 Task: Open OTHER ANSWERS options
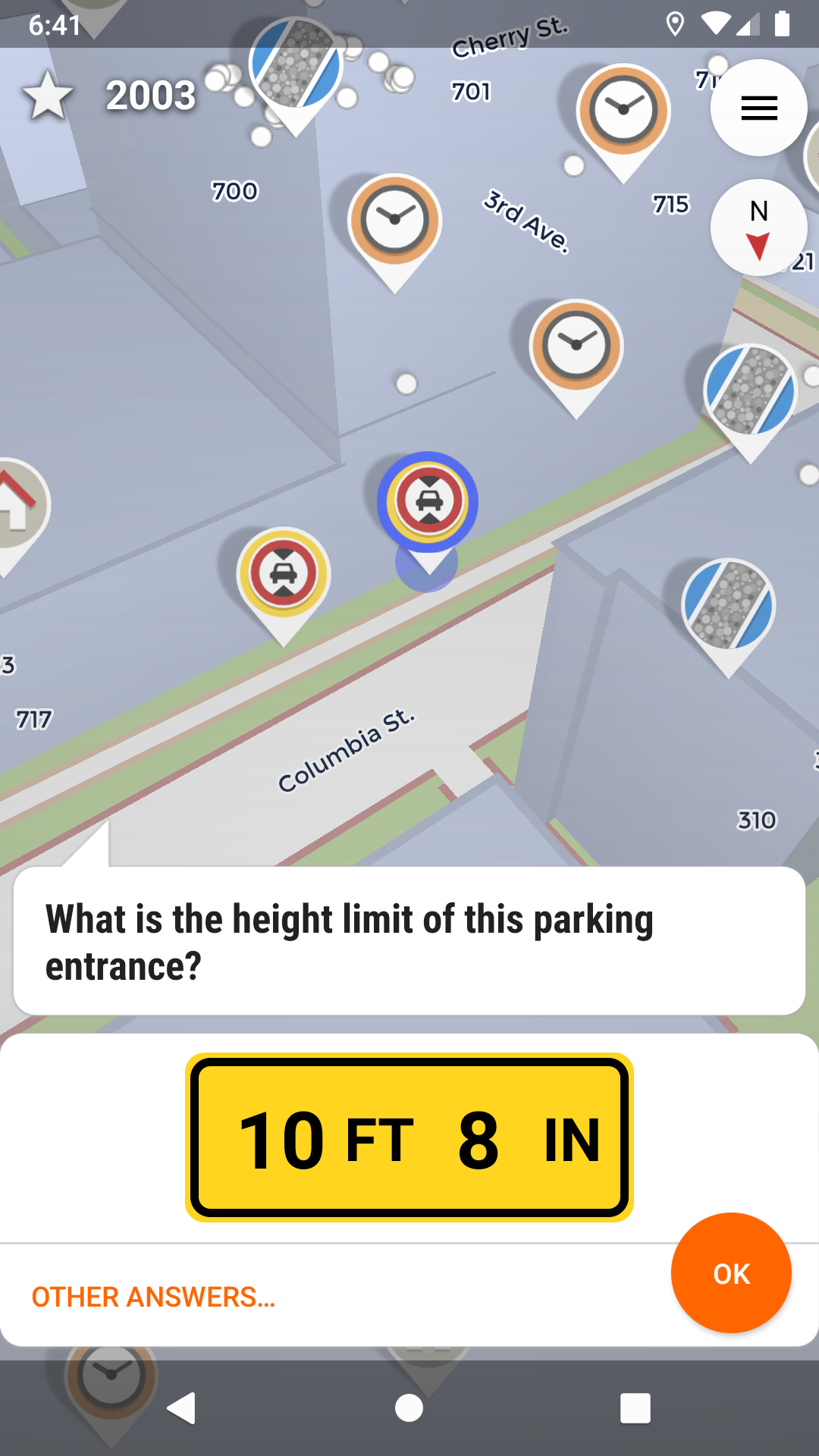pyautogui.click(x=154, y=1297)
